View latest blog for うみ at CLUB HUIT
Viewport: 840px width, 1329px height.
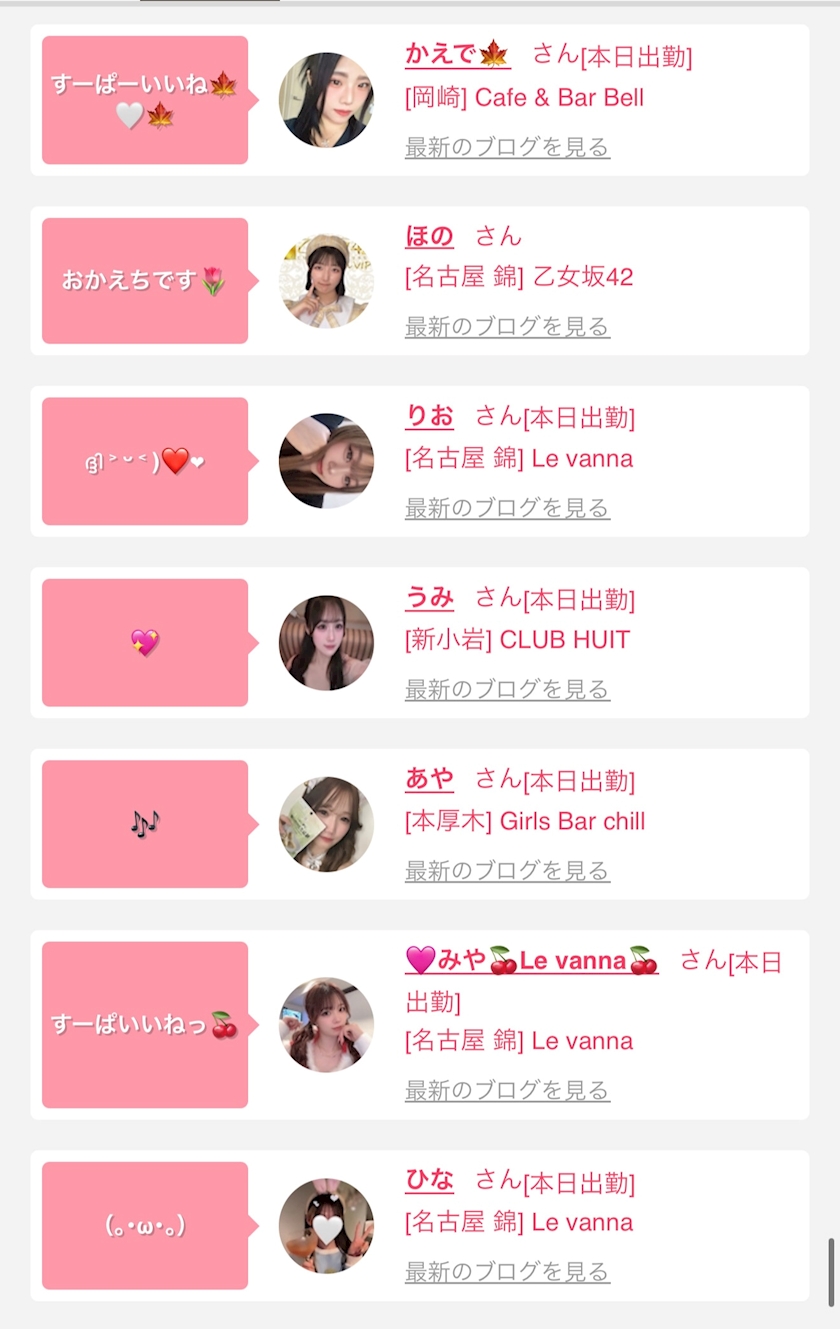507,689
